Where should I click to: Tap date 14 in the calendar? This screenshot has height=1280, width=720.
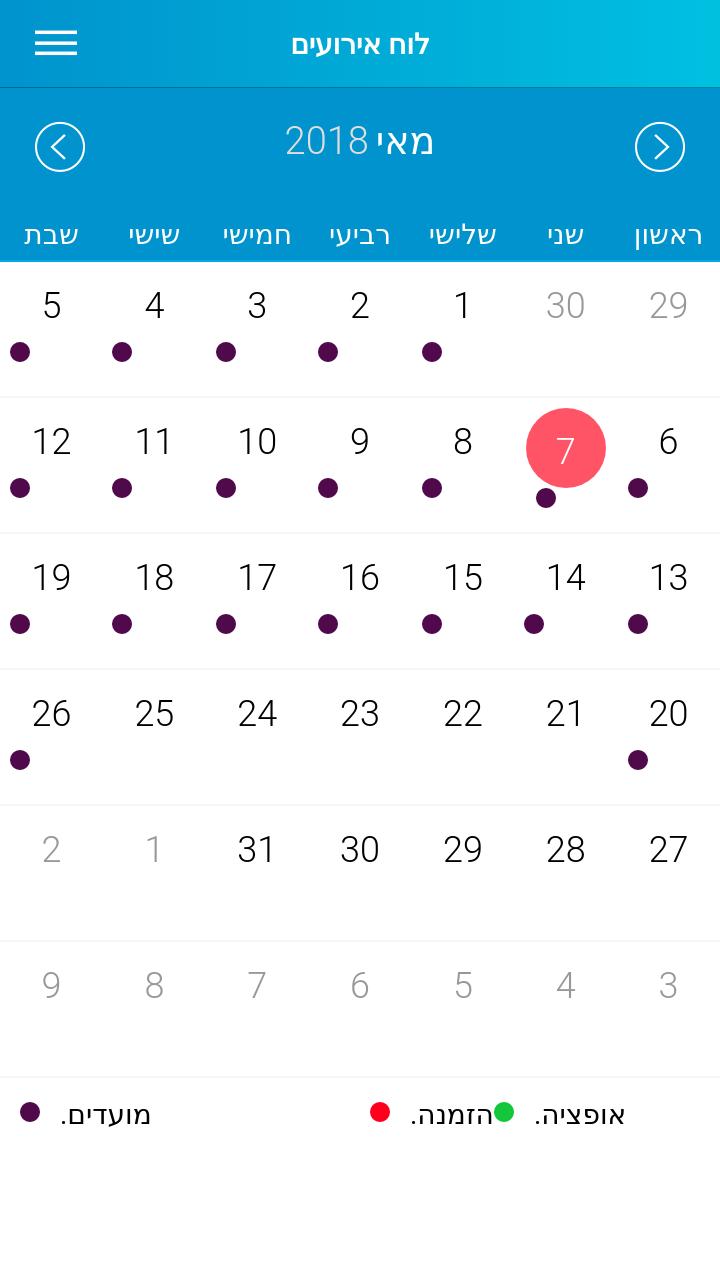click(x=566, y=578)
